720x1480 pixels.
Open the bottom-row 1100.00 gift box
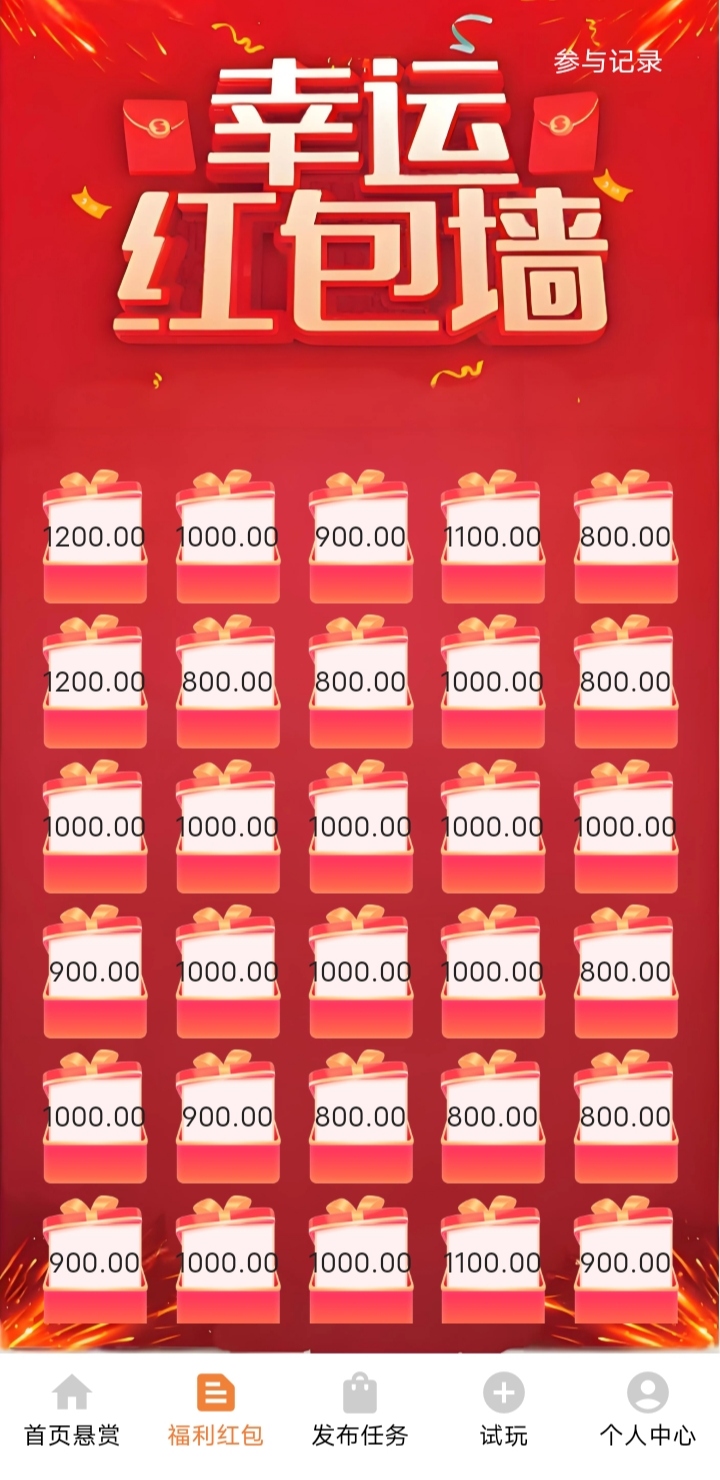[x=492, y=1262]
